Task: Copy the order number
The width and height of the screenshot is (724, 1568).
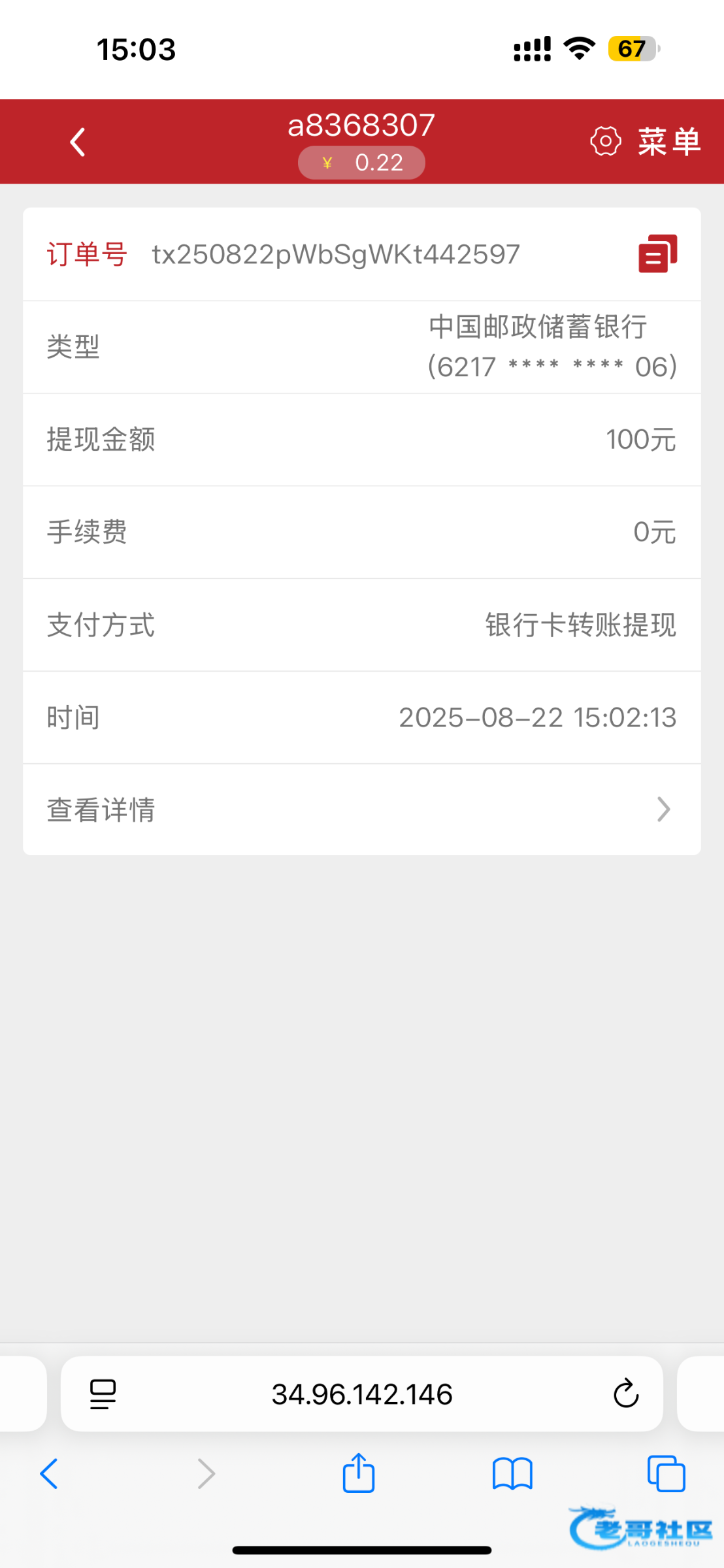Action: coord(657,253)
